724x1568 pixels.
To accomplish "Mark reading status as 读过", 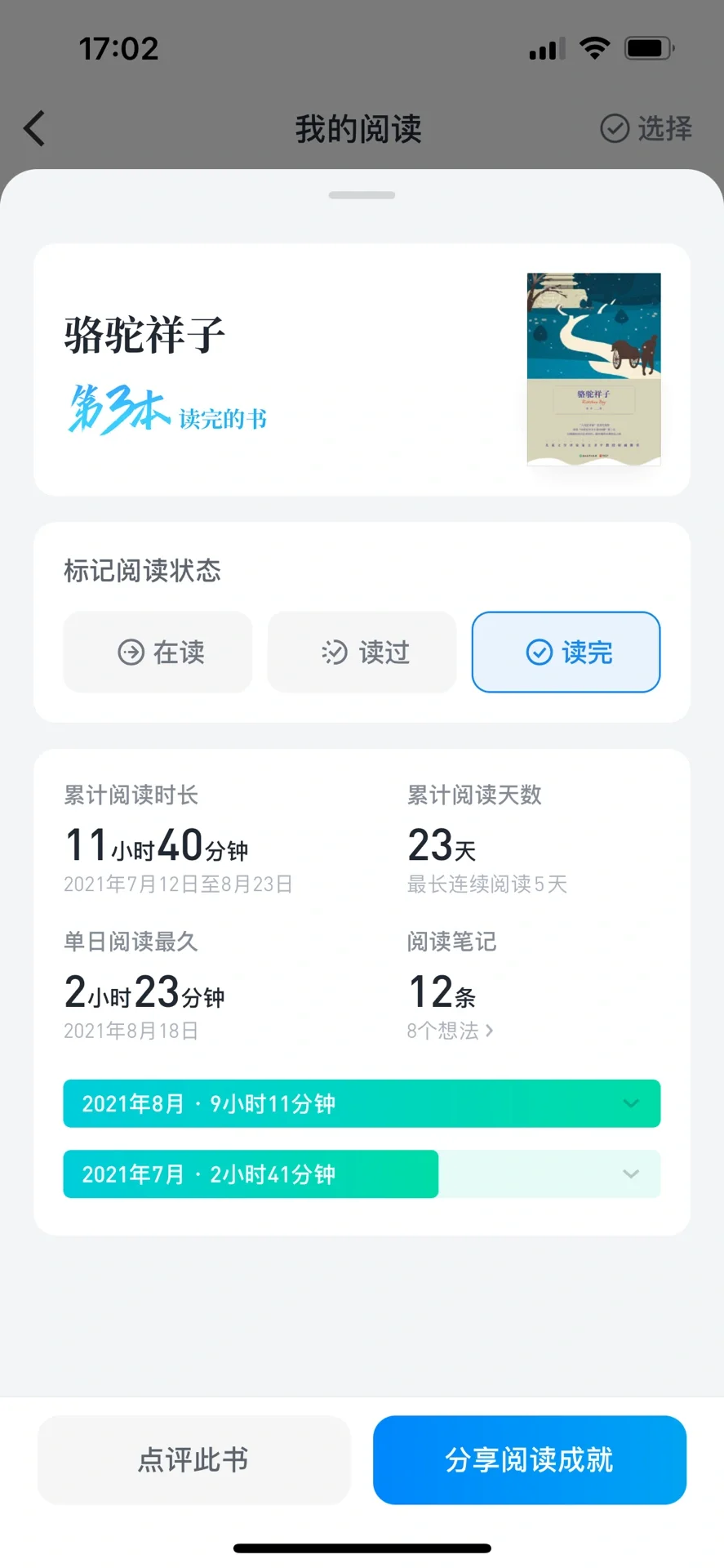I will tap(362, 652).
